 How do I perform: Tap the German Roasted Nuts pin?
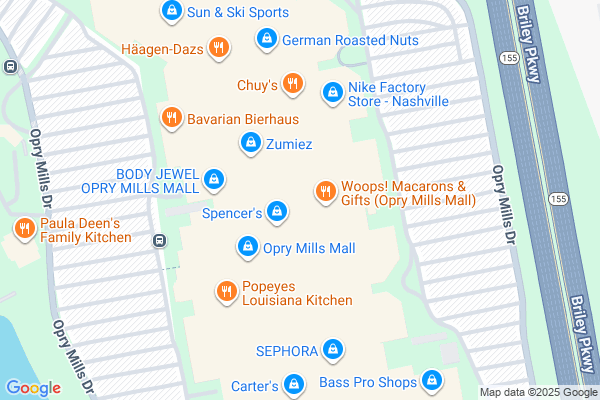tap(266, 40)
